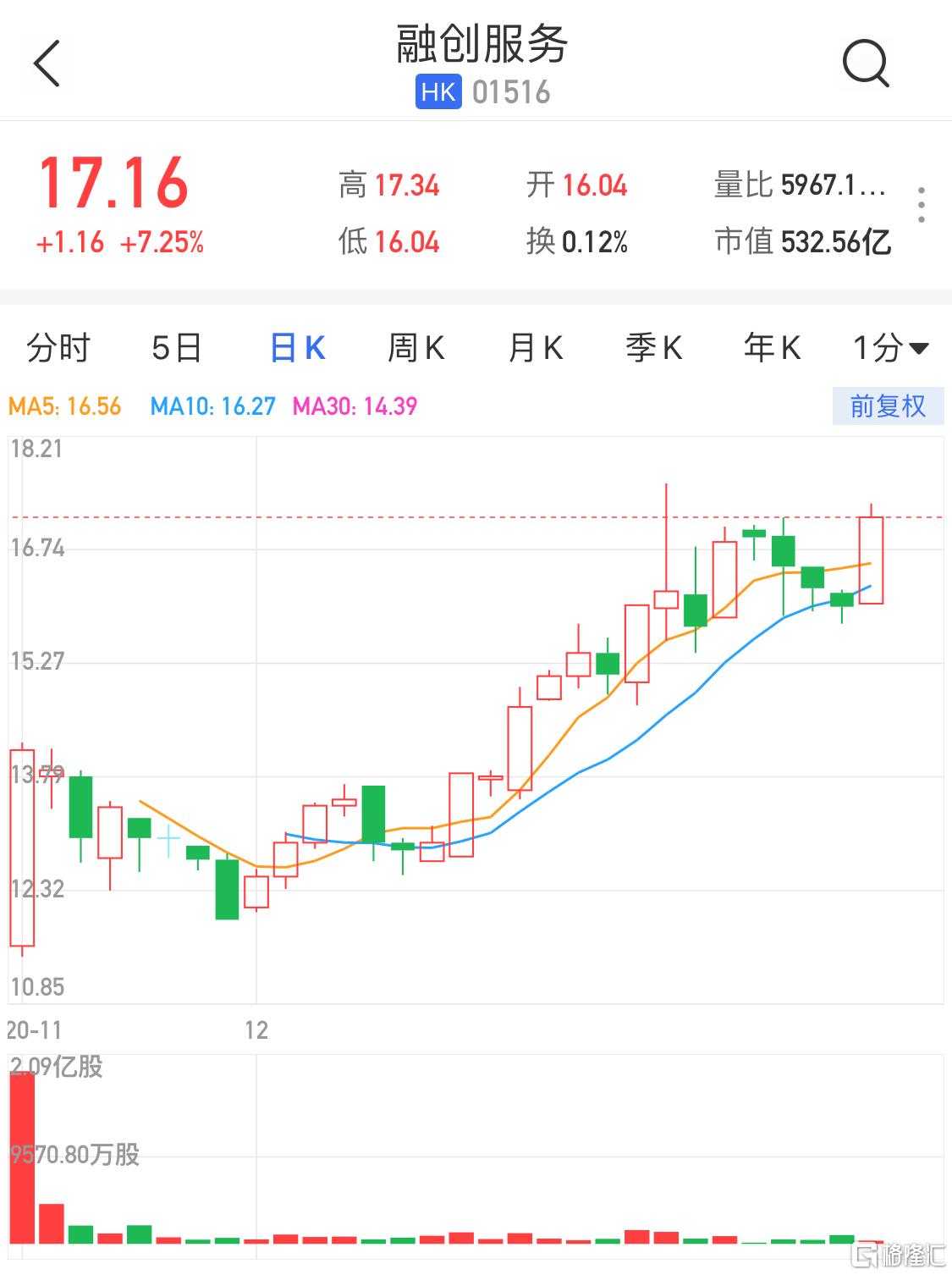Go back using the top-left arrow
This screenshot has height=1275, width=952.
(47, 63)
